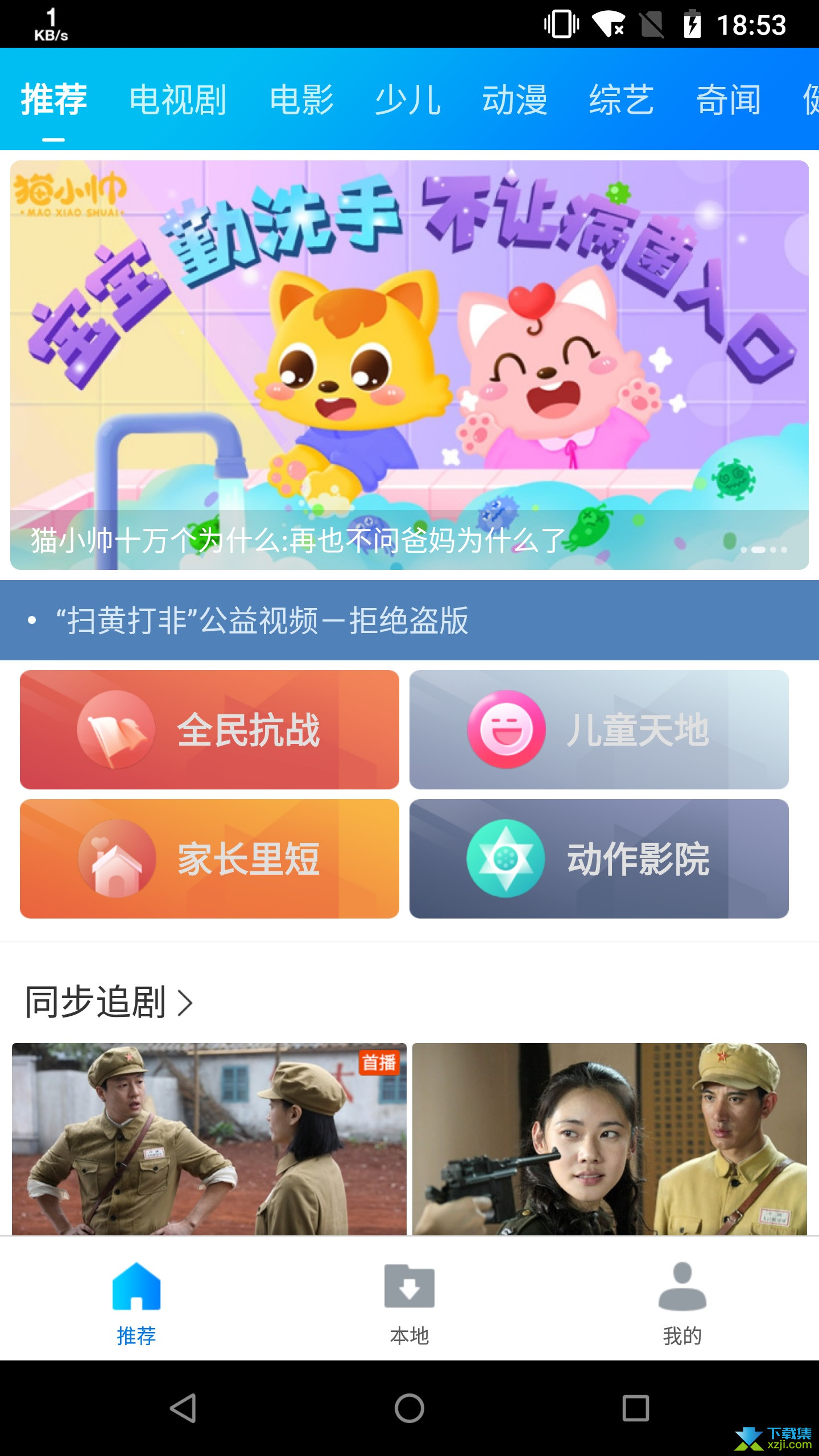
Task: Open the 儿童天地 section
Action: (x=599, y=730)
